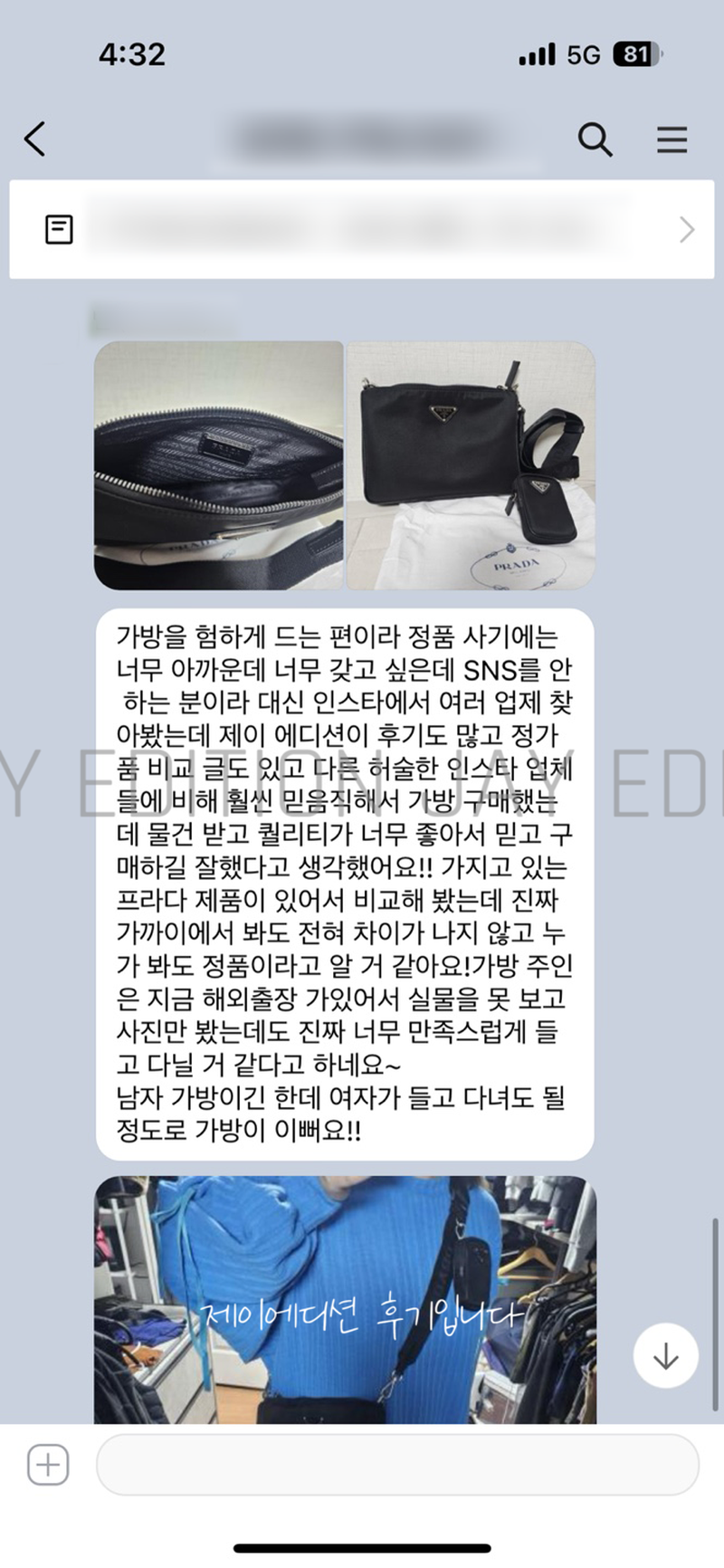This screenshot has width=724, height=1568.
Task: Go back to the chat list
Action: point(34,139)
